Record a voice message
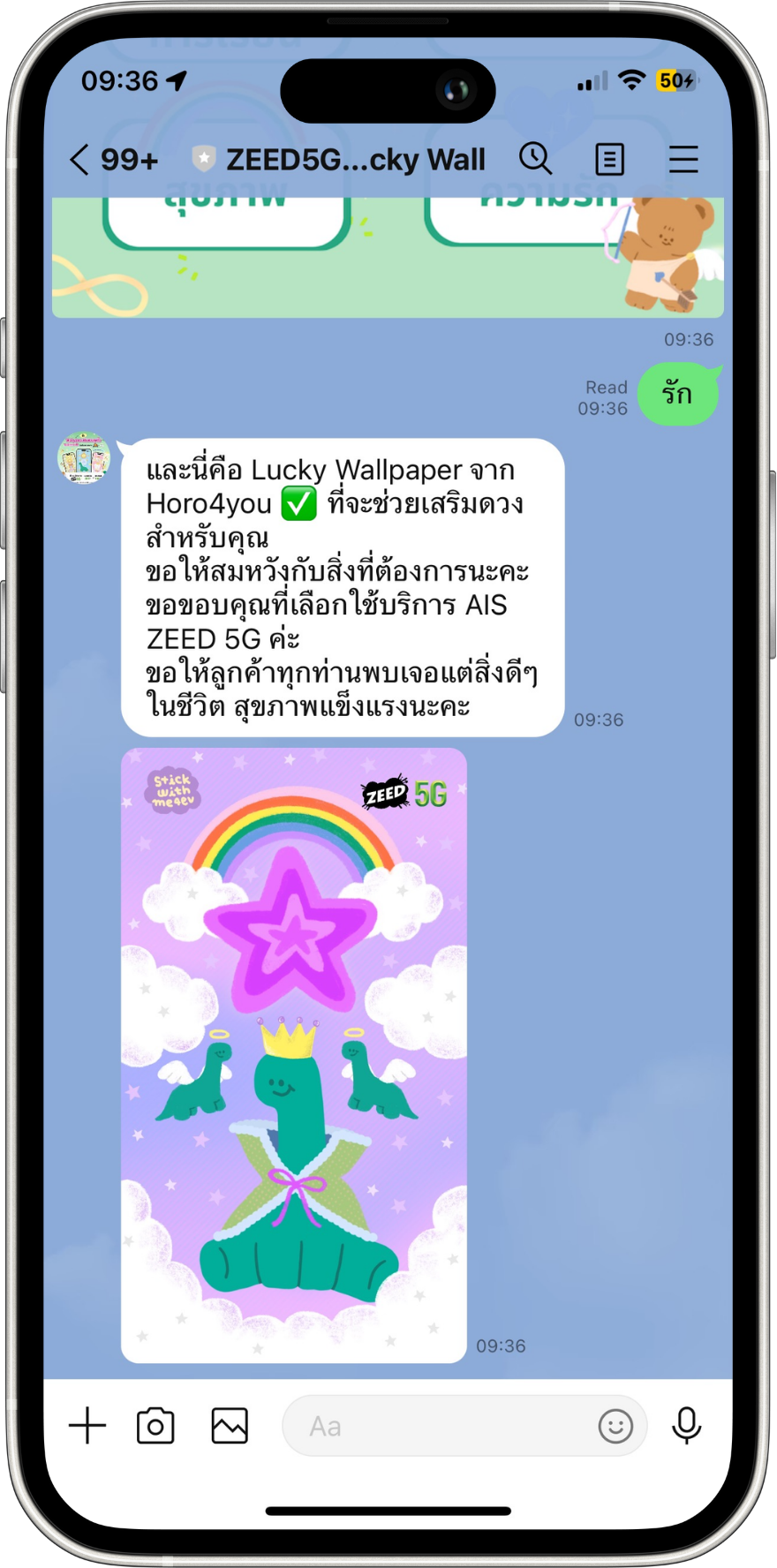 [686, 1426]
